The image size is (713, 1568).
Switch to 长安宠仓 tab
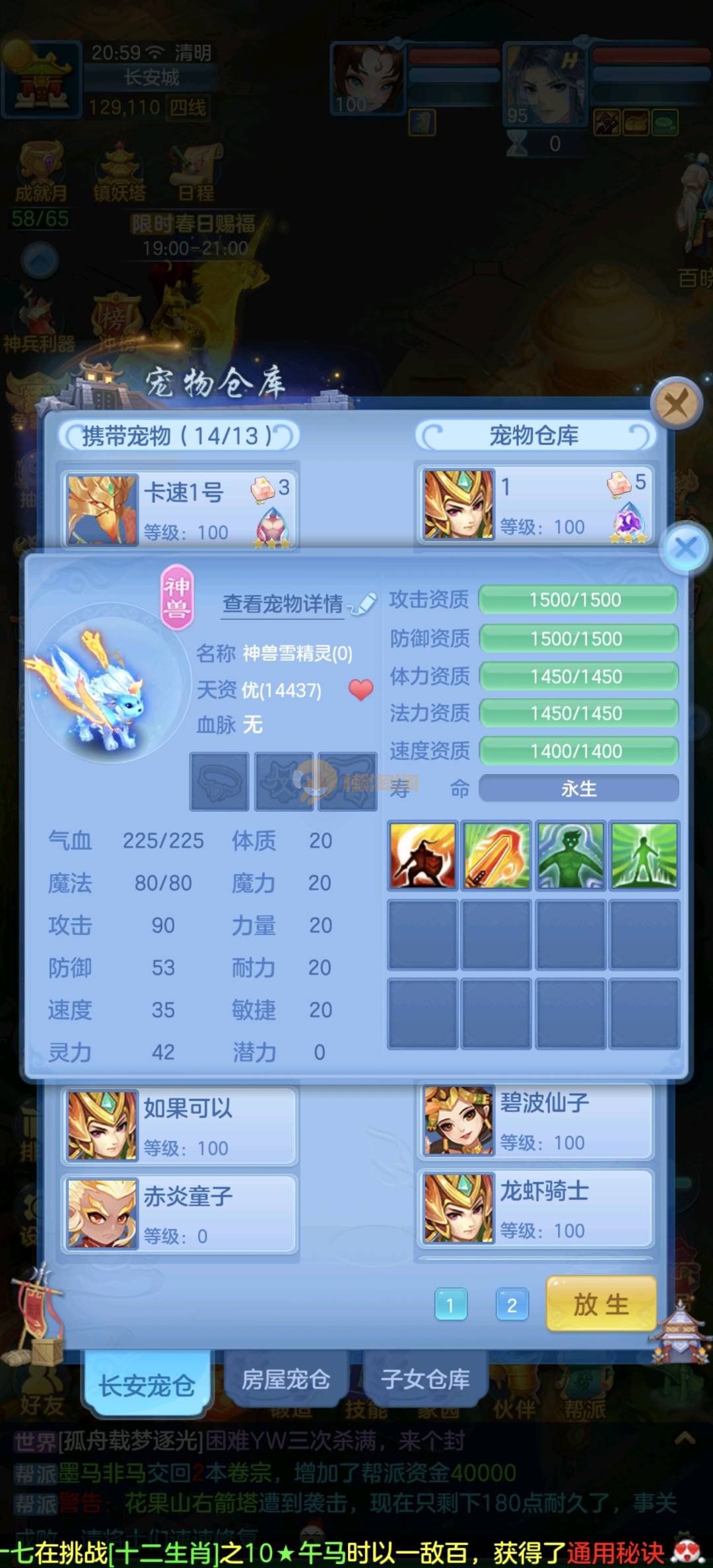[x=147, y=1385]
